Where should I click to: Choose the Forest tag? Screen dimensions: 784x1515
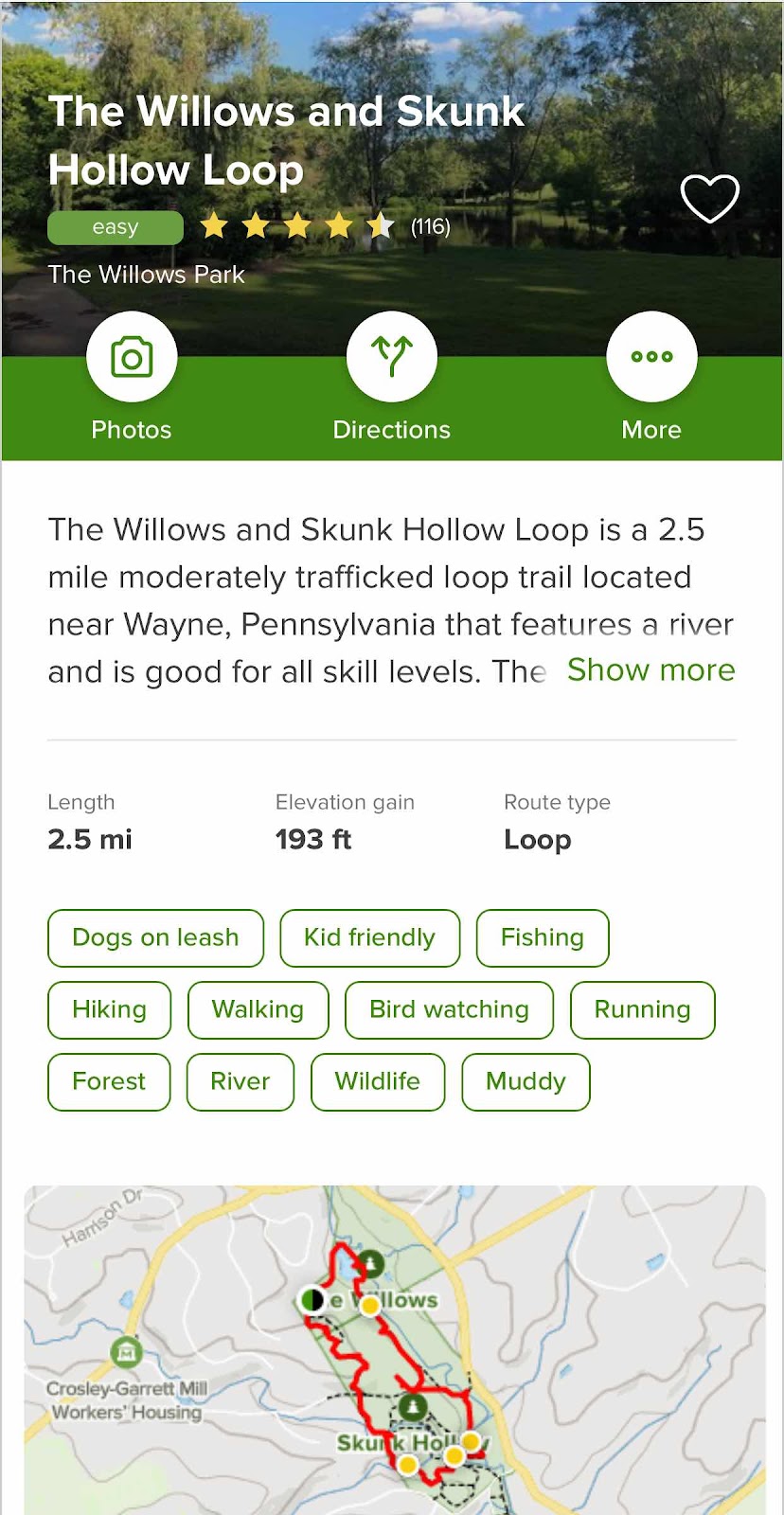click(x=109, y=1081)
